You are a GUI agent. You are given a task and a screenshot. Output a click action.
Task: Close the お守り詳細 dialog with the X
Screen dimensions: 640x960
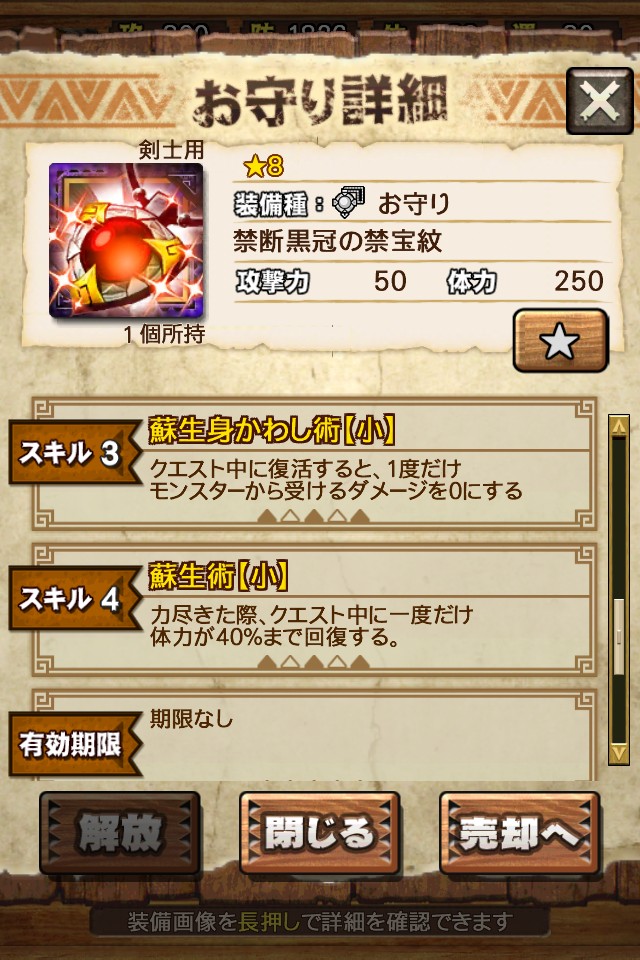click(599, 101)
